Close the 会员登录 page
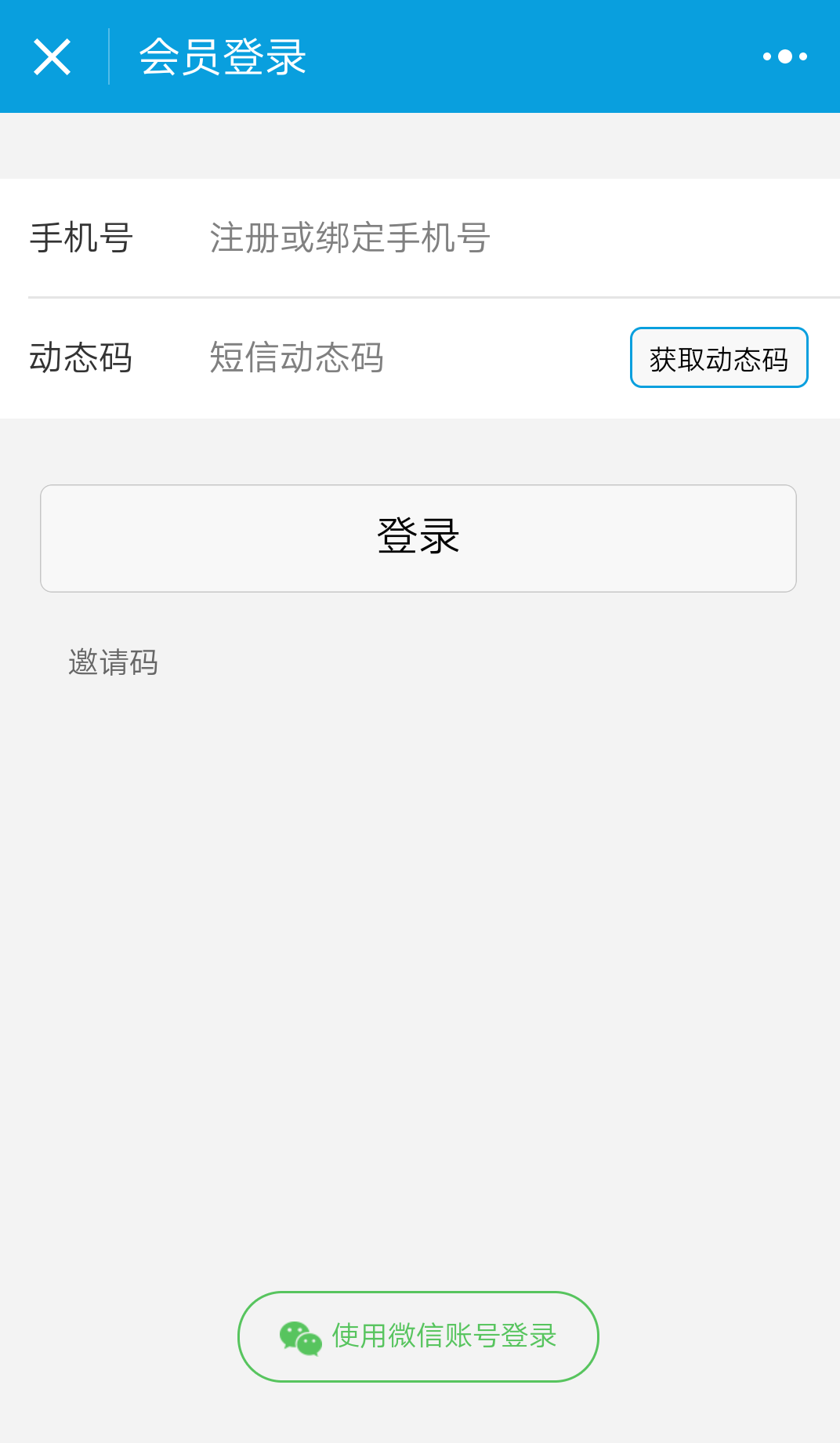The width and height of the screenshot is (840, 1443). (x=52, y=57)
